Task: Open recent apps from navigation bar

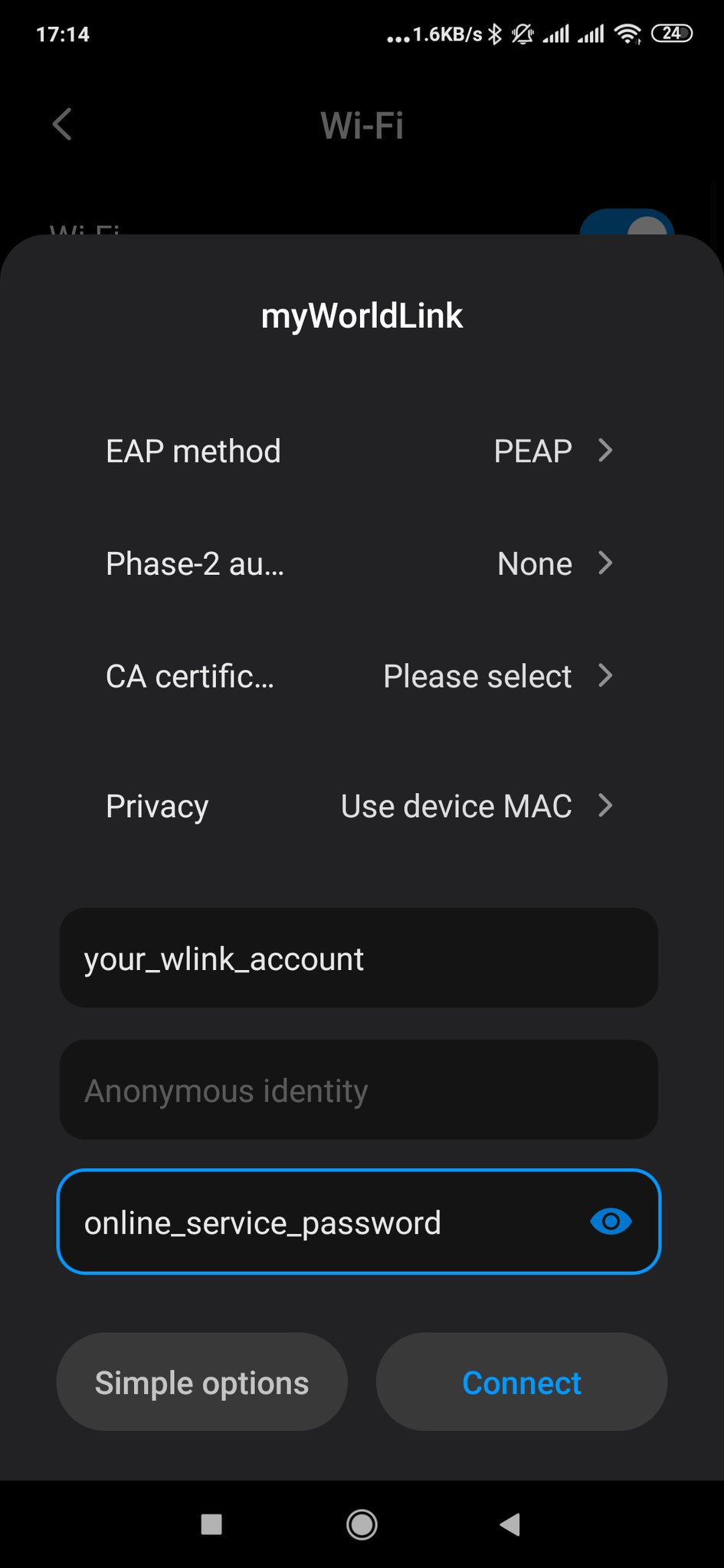Action: [x=211, y=1524]
